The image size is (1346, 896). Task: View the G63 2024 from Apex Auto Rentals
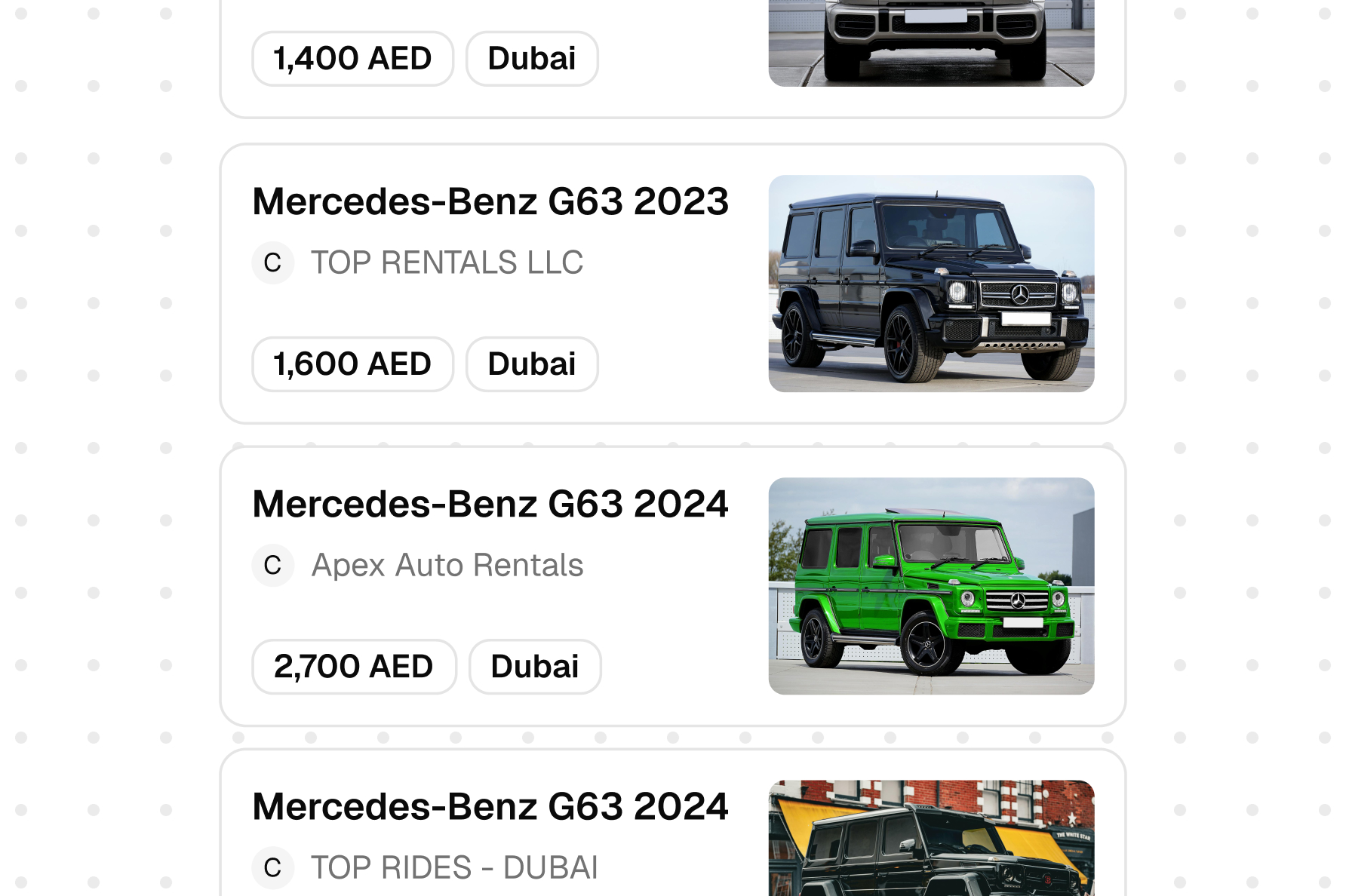490,505
